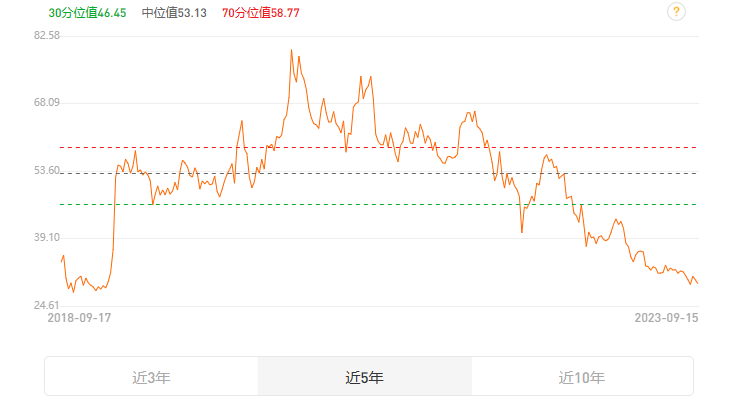Open the question mark help icon
Viewport: 741px width, 400px height.
[x=677, y=12]
